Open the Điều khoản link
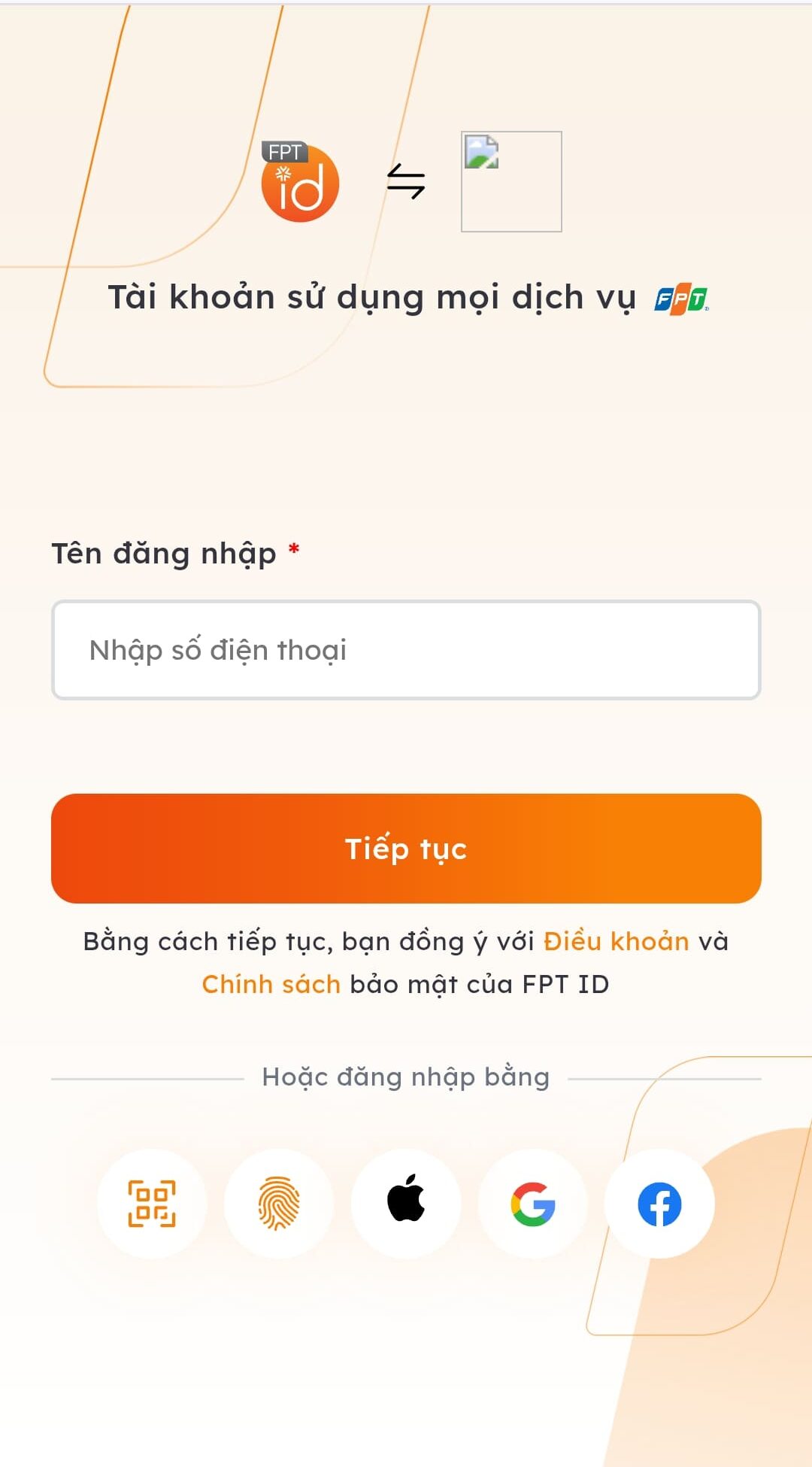The image size is (812, 1467). (616, 941)
